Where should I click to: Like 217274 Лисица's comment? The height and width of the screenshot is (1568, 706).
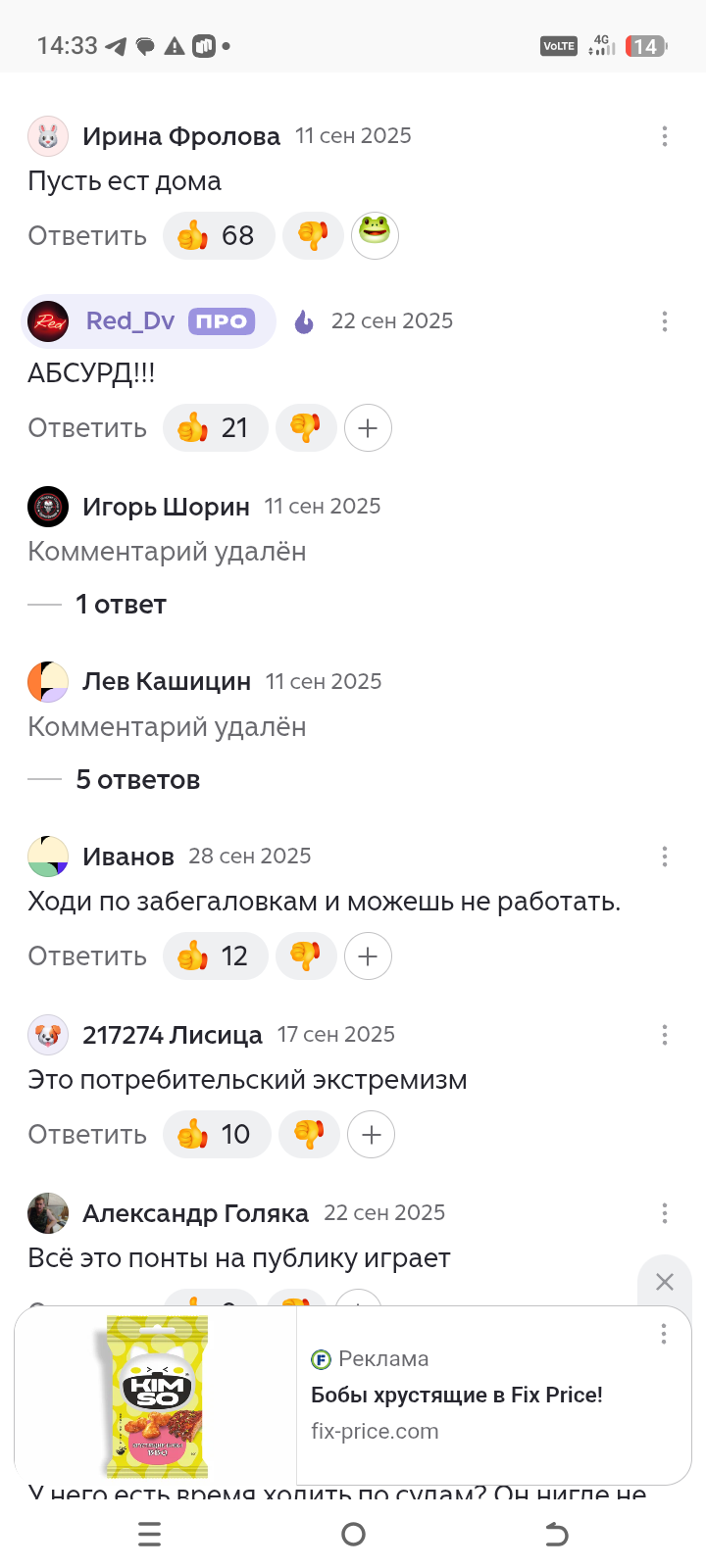click(x=216, y=1135)
